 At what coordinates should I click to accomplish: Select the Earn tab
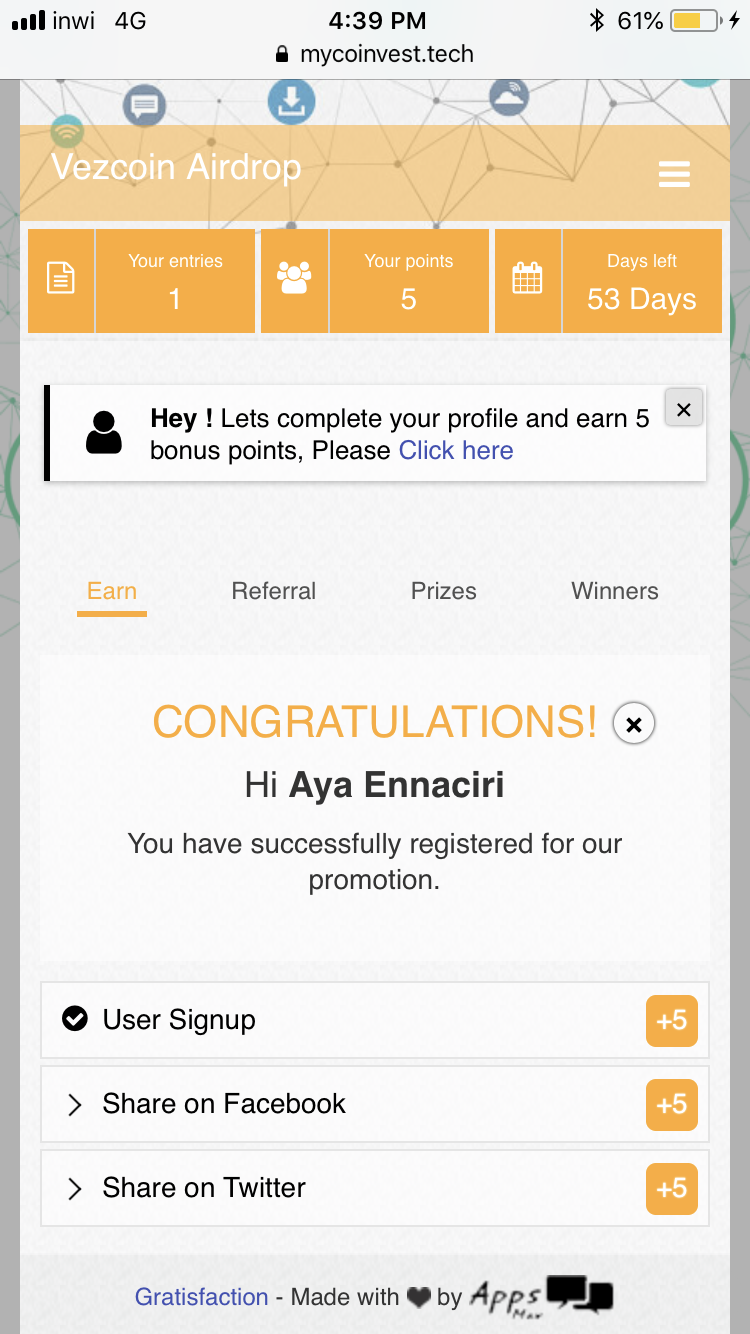pyautogui.click(x=112, y=591)
